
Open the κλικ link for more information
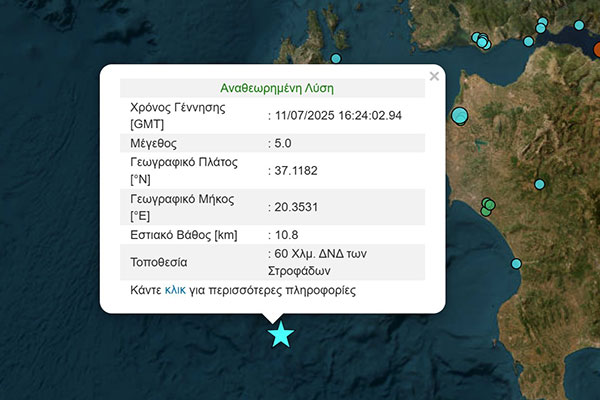pos(175,291)
